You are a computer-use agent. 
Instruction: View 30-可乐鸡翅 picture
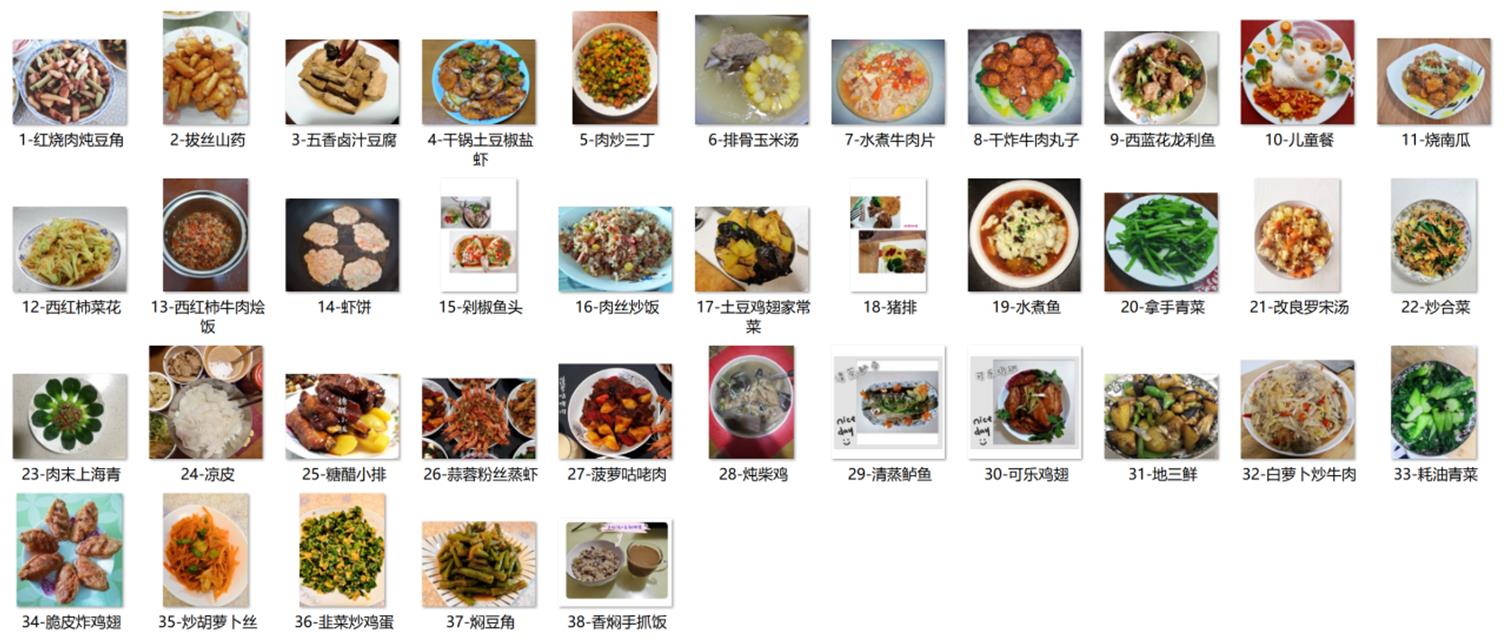[x=1025, y=402]
